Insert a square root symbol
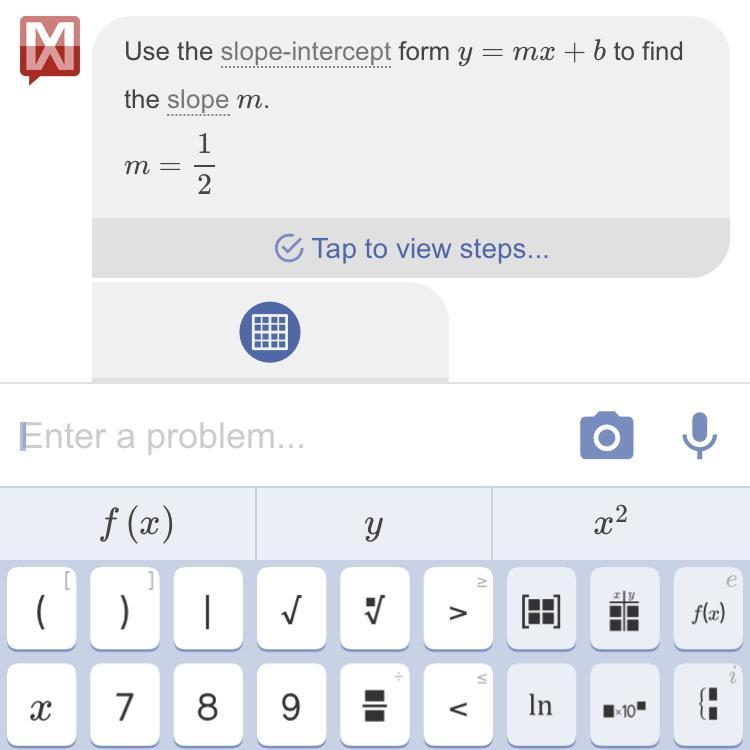The image size is (750, 750). pos(290,609)
